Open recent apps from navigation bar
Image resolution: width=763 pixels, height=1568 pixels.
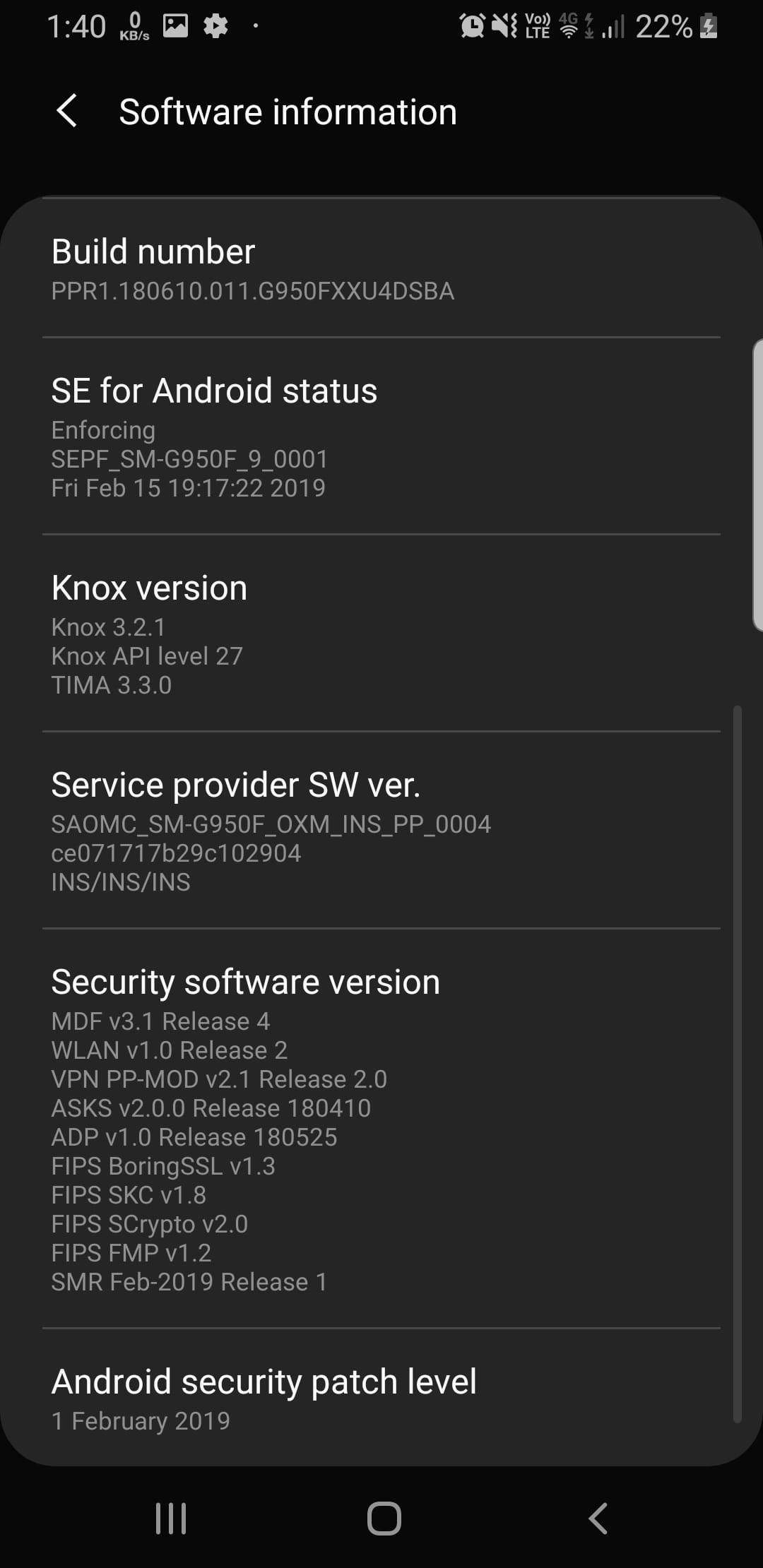pyautogui.click(x=171, y=1518)
